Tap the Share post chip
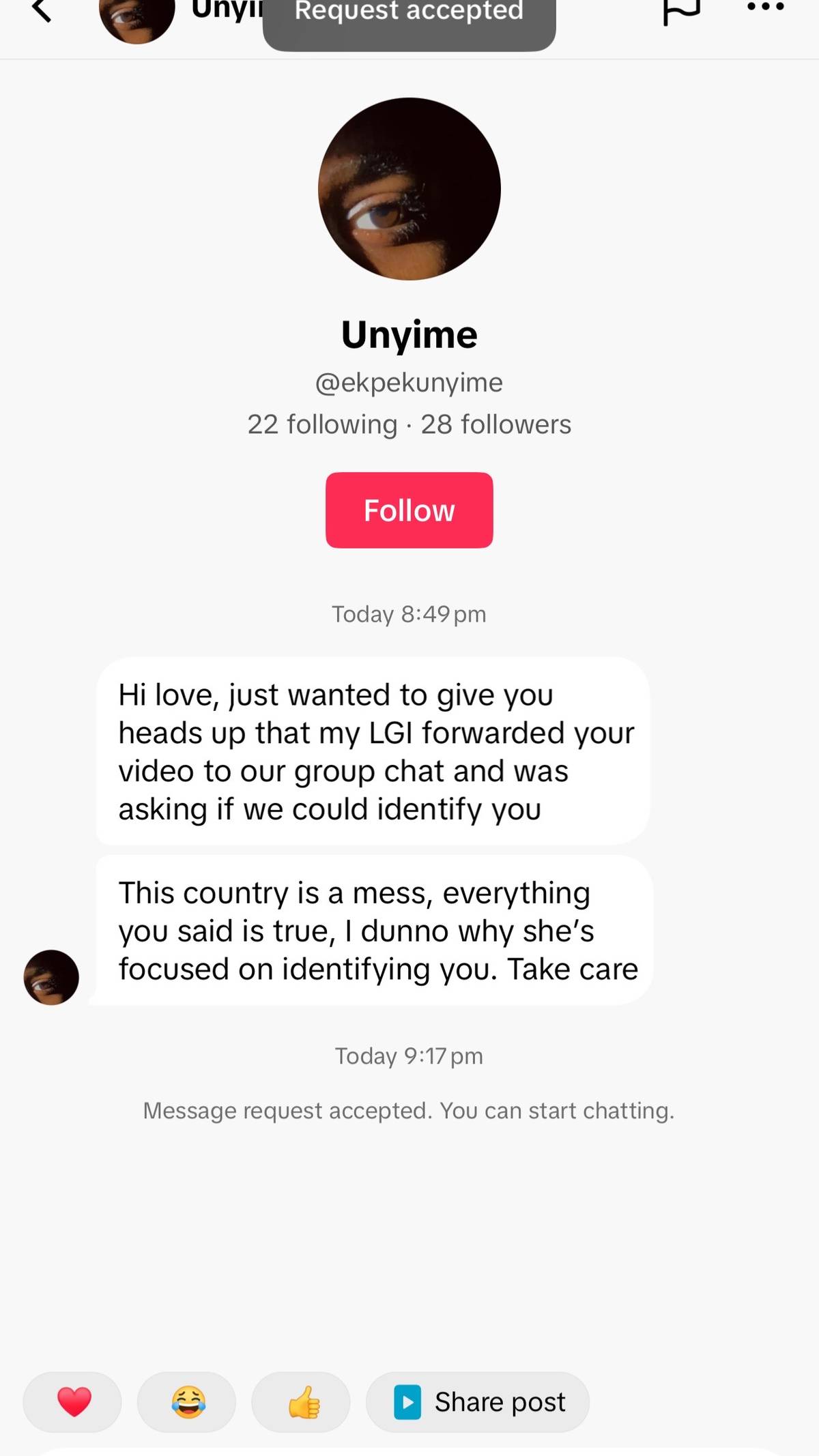The image size is (819, 1456). coord(478,1402)
